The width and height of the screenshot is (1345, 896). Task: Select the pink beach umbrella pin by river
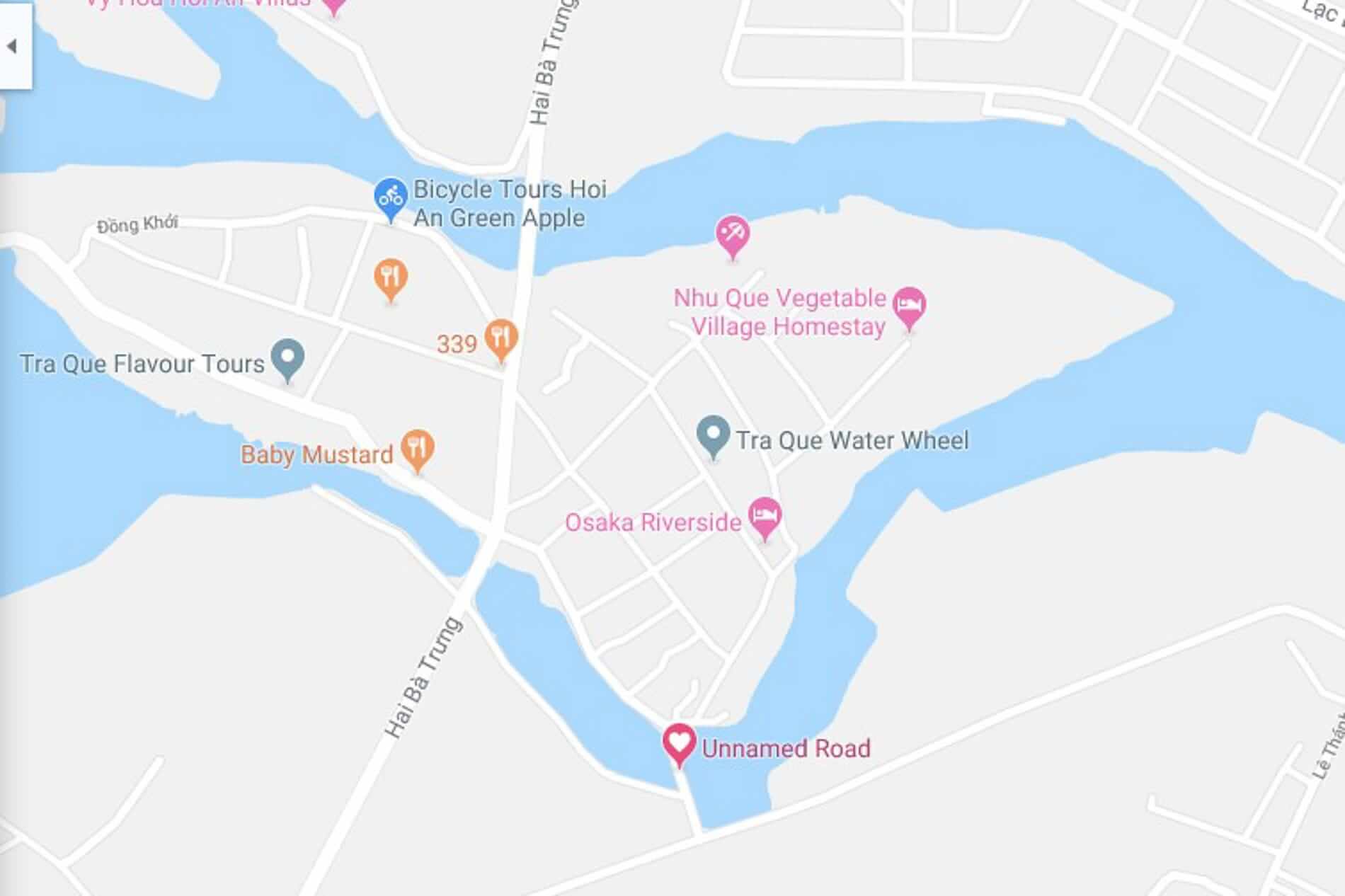coord(732,235)
